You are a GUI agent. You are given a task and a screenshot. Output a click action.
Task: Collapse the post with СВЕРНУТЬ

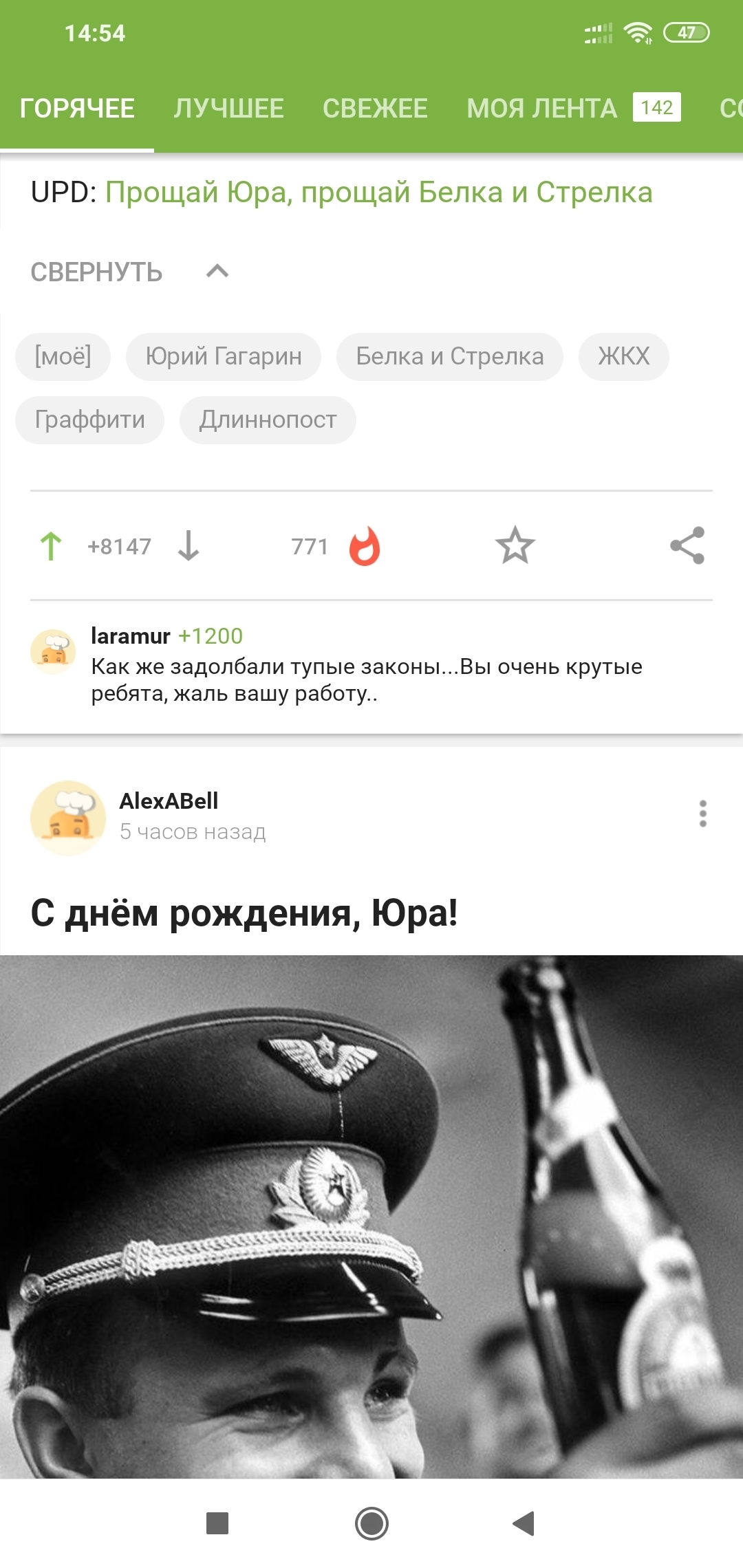129,272
